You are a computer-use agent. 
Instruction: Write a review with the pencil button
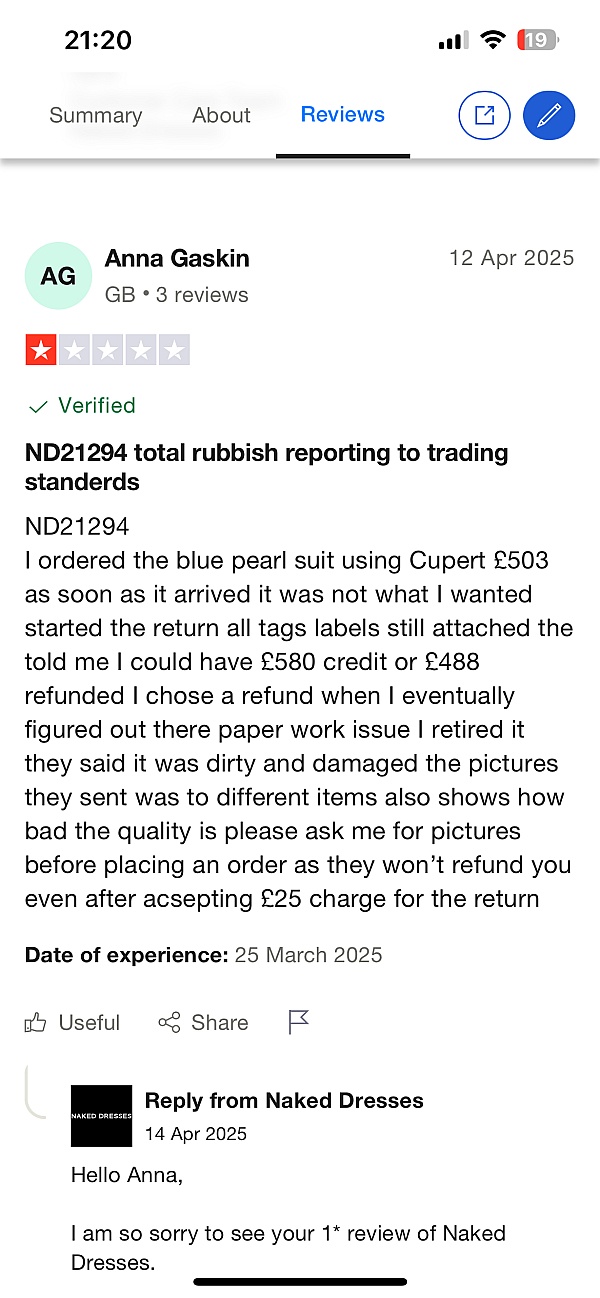tap(548, 115)
